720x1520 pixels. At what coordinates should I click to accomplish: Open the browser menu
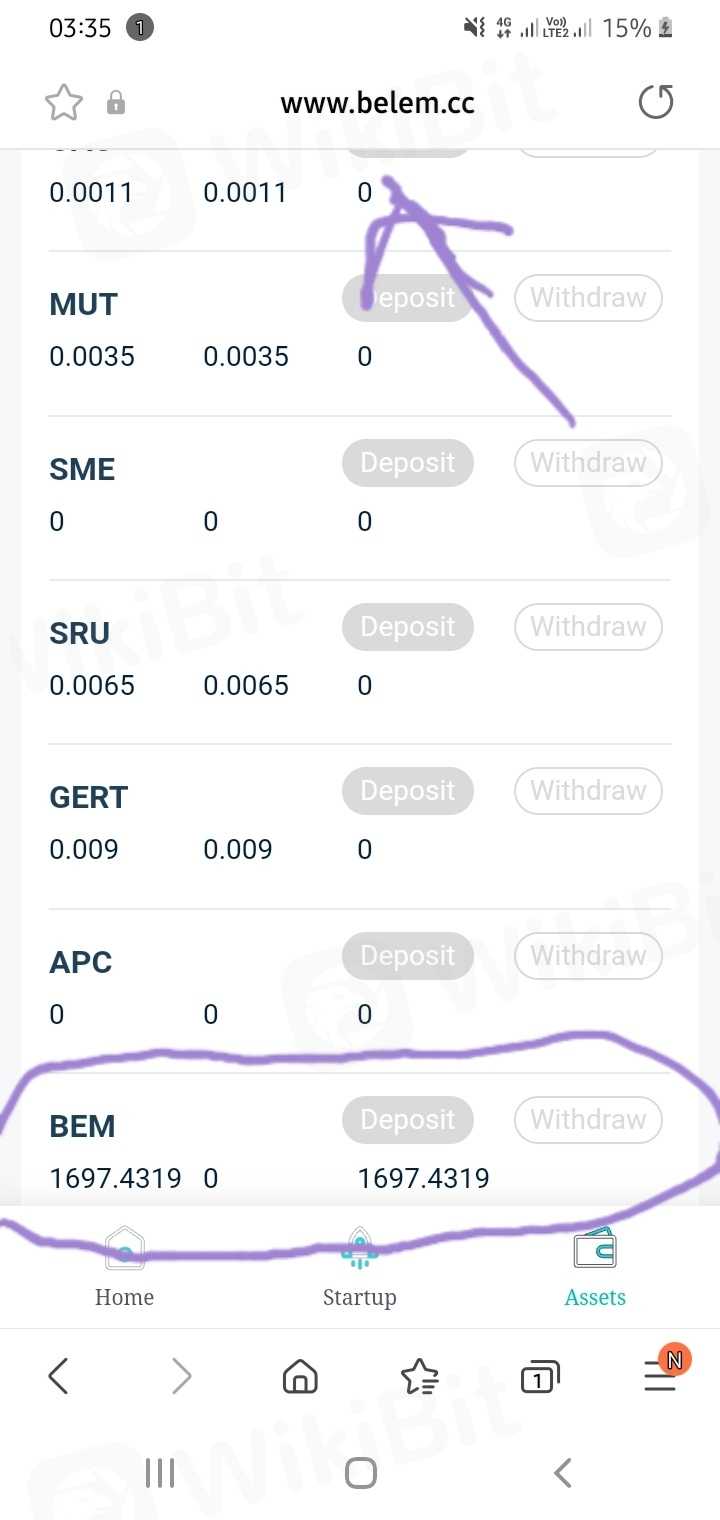pyautogui.click(x=660, y=1378)
